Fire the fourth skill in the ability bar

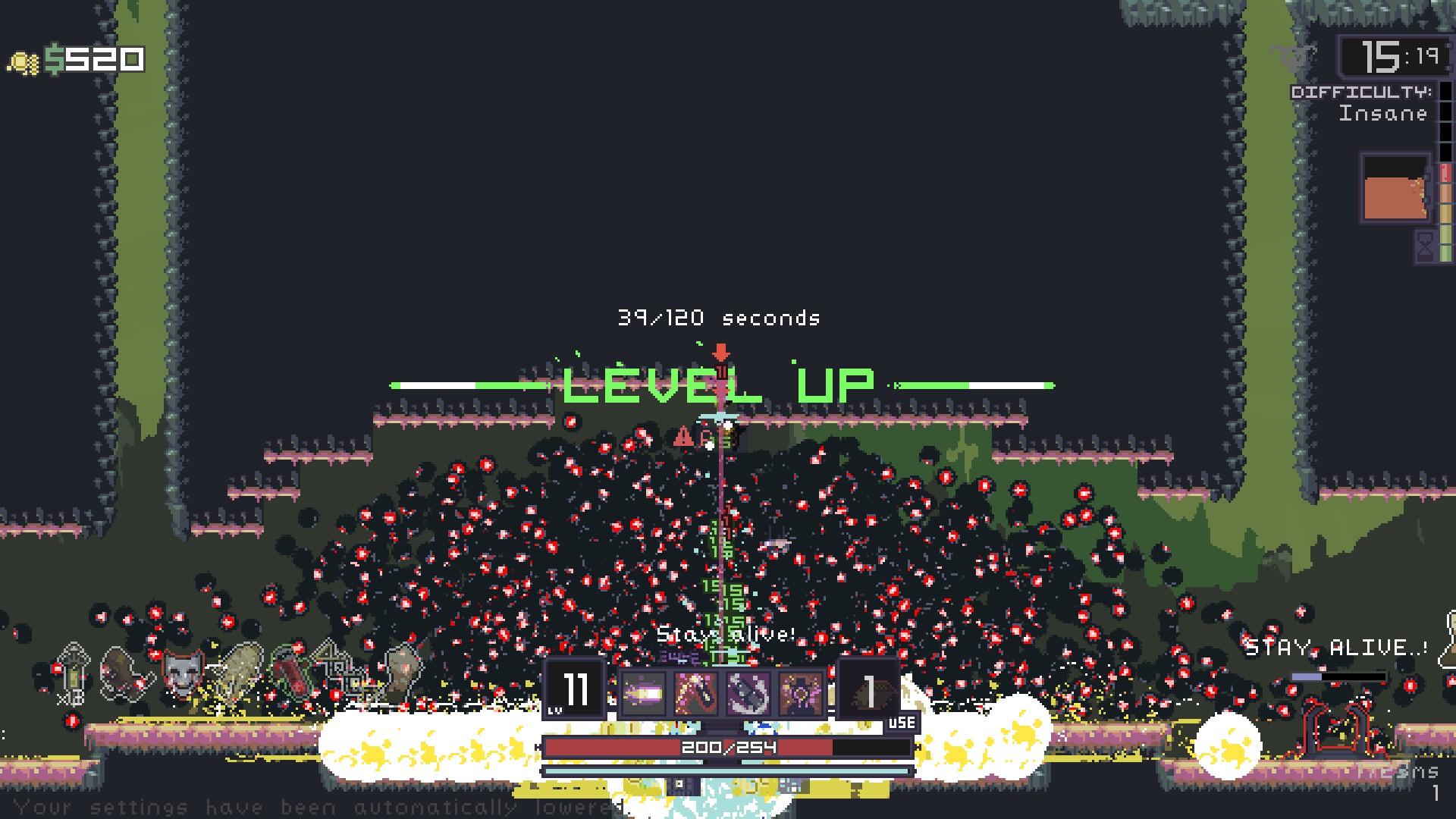(x=801, y=692)
